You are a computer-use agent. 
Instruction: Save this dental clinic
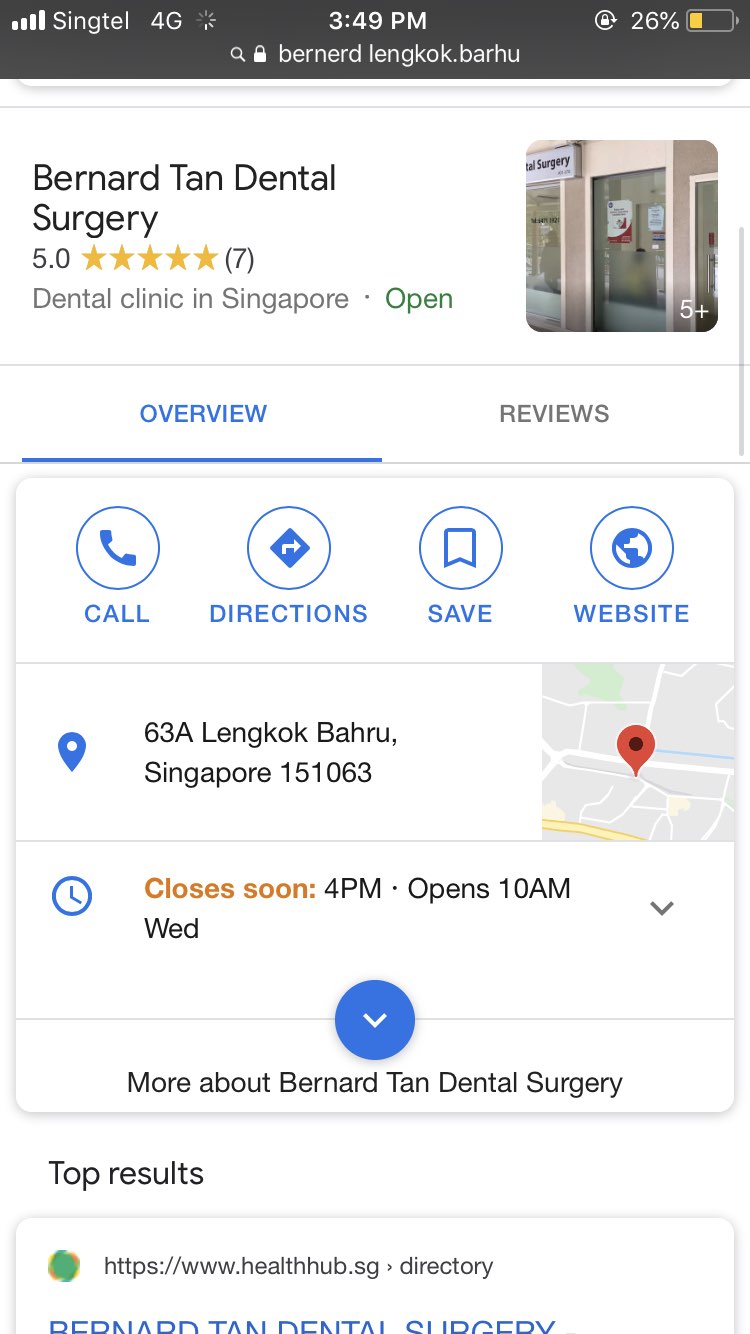click(460, 565)
